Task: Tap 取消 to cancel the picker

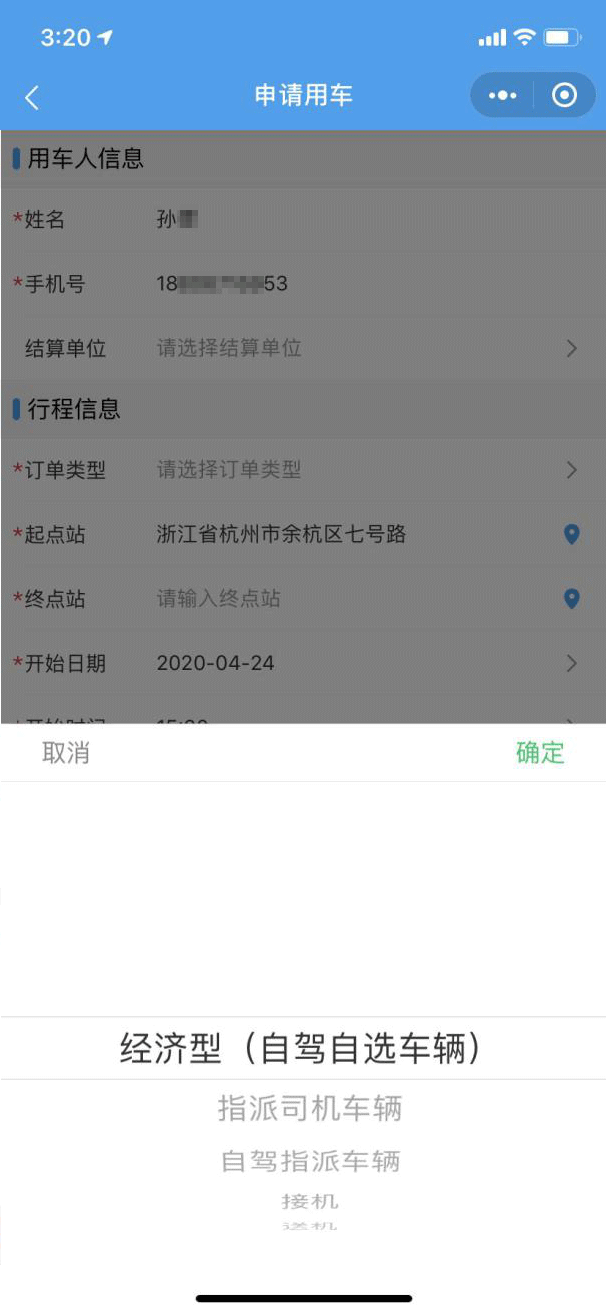Action: [66, 753]
